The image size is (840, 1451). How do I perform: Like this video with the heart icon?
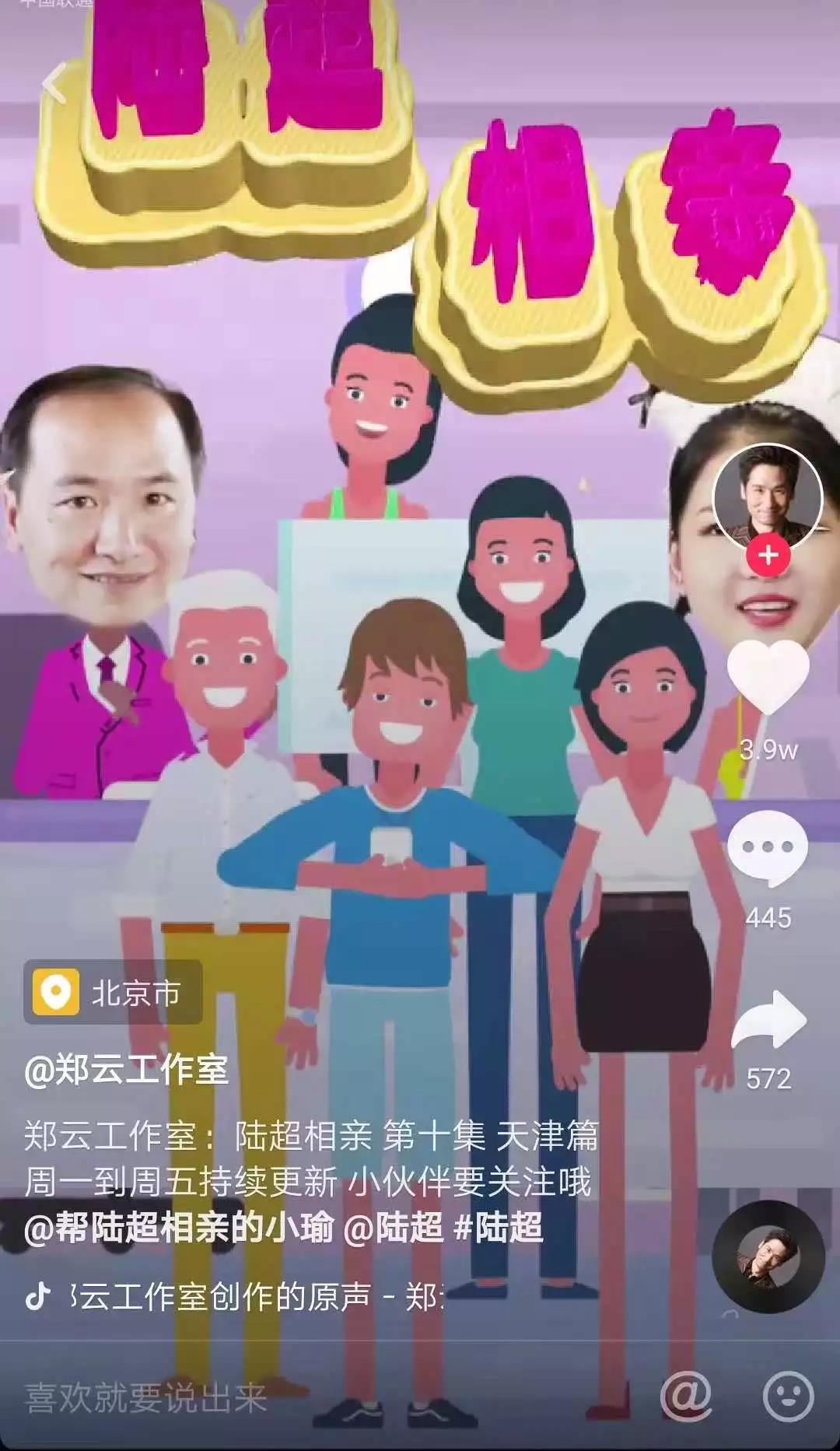[768, 677]
